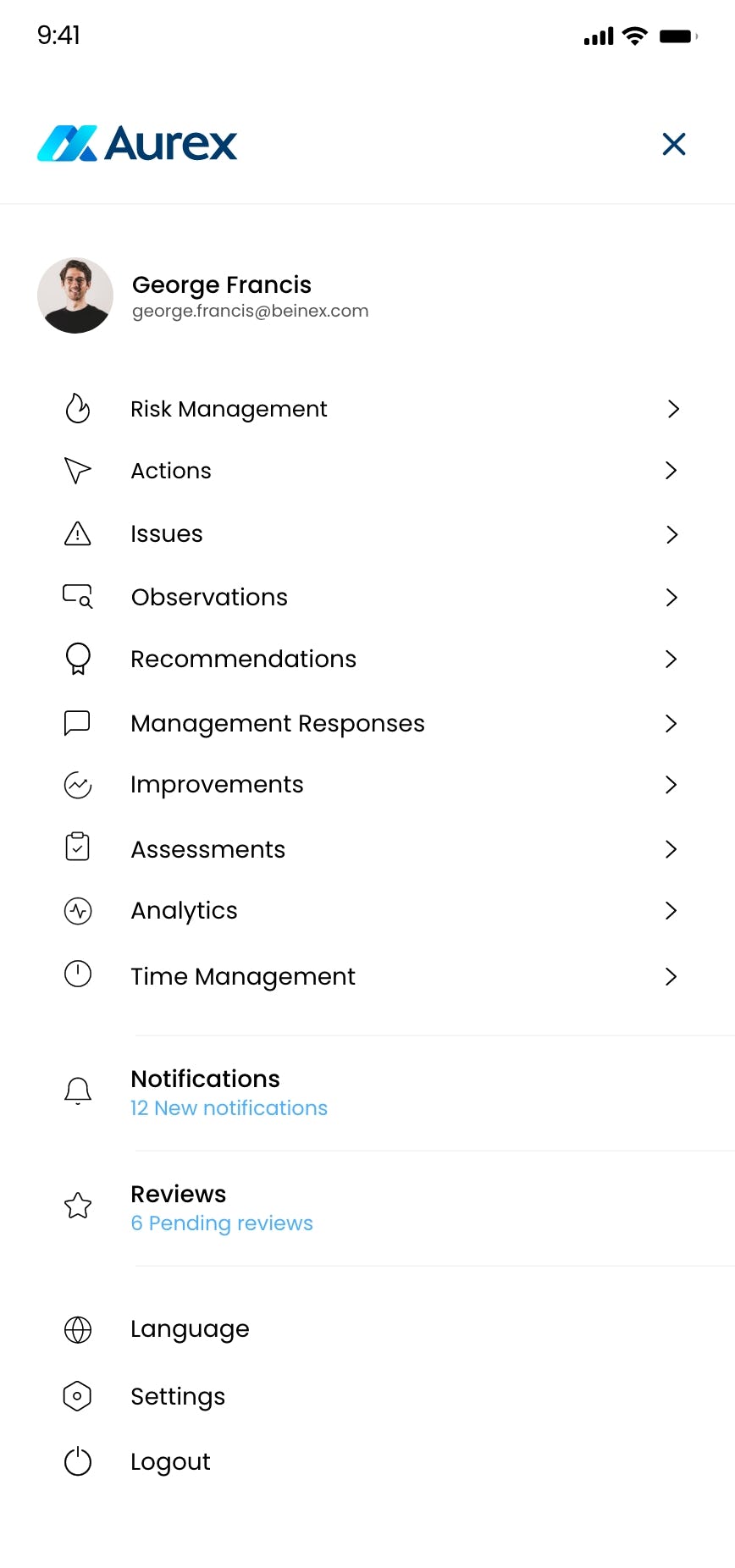Click the Improvements trend chart icon
The height and width of the screenshot is (1568, 735).
click(77, 785)
